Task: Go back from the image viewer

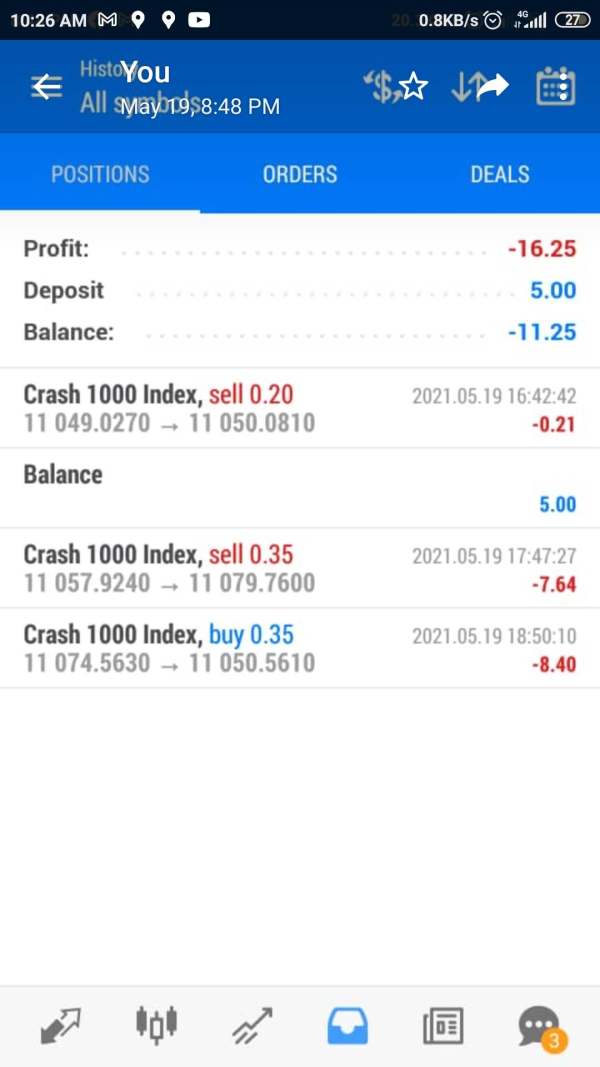Action: click(x=46, y=86)
